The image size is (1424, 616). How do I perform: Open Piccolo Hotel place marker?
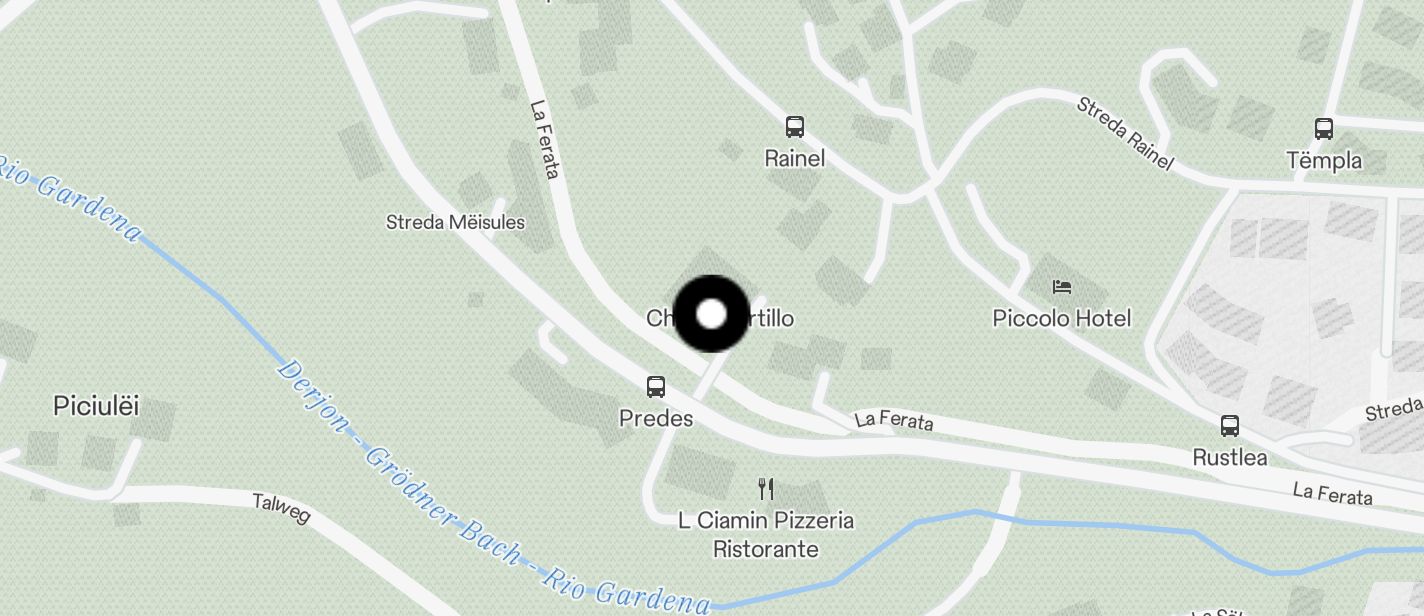[1062, 287]
